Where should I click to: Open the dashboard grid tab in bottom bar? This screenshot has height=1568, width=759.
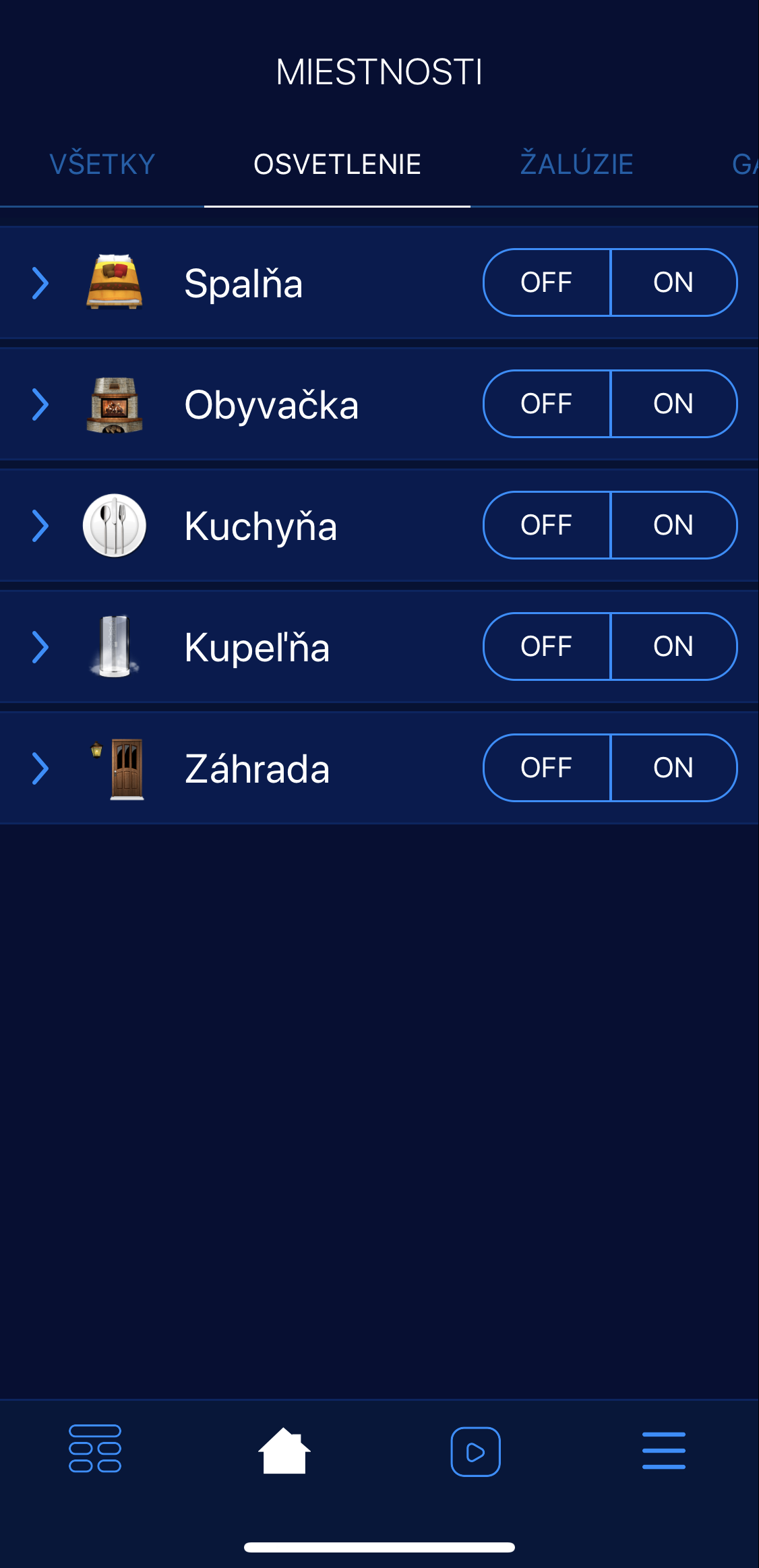pyautogui.click(x=95, y=1449)
